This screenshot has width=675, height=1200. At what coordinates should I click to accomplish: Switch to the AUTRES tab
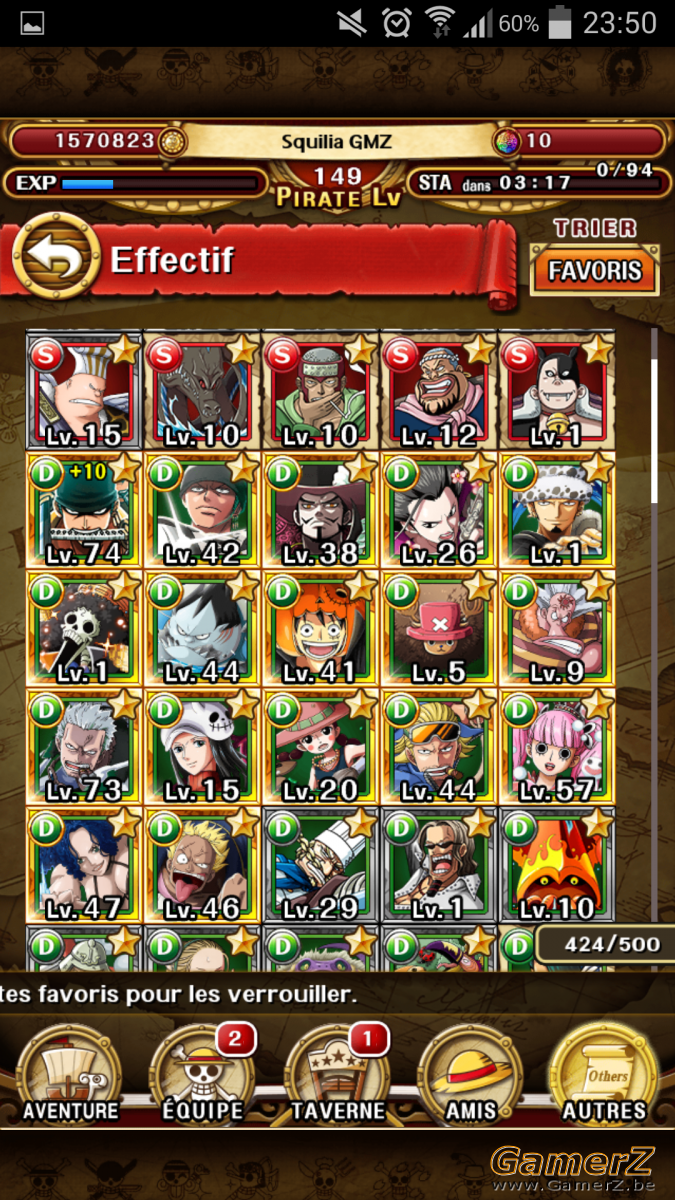pos(604,1074)
